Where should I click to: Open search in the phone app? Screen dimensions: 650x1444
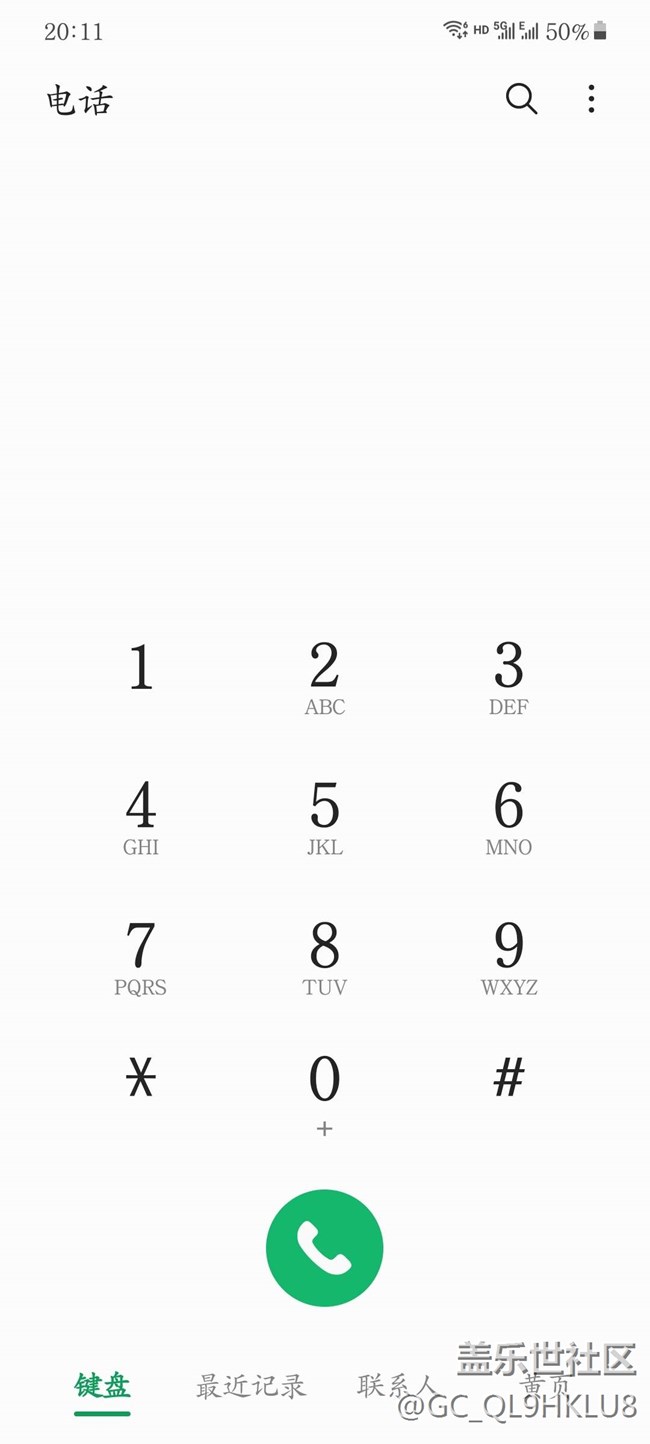pyautogui.click(x=521, y=99)
